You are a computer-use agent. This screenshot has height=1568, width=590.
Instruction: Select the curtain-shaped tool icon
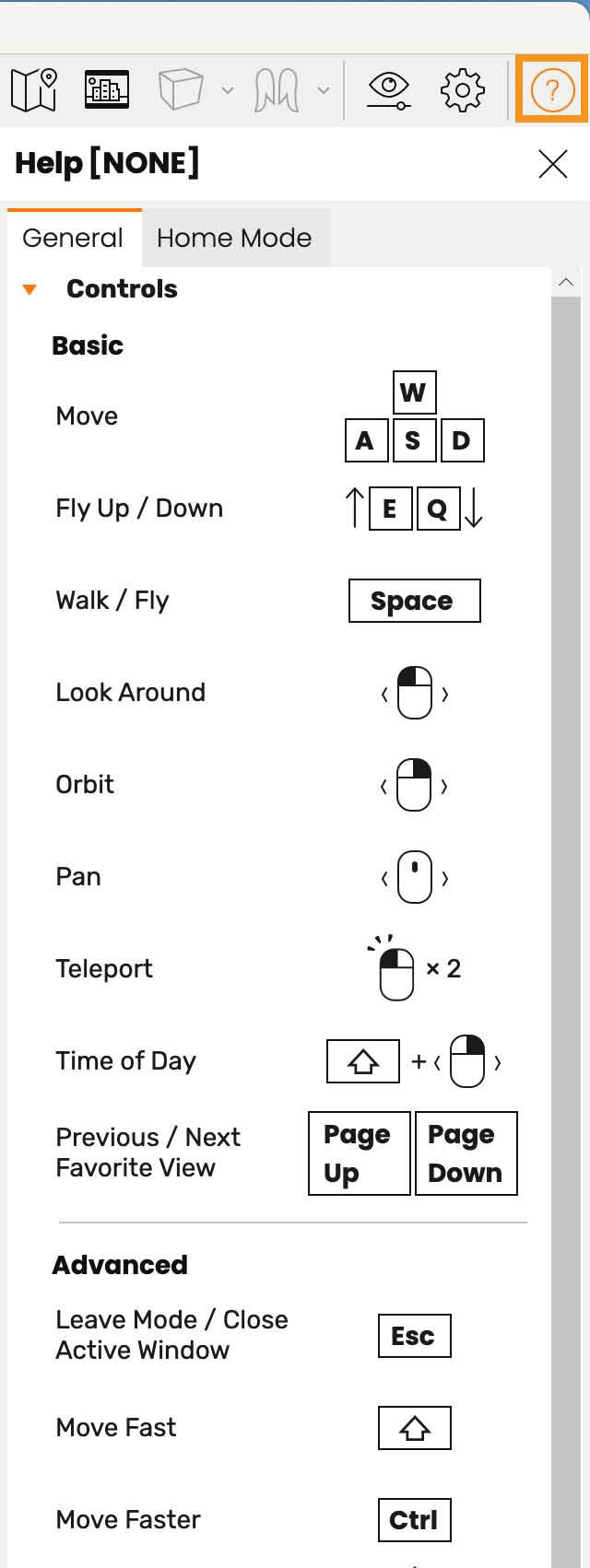(x=277, y=90)
